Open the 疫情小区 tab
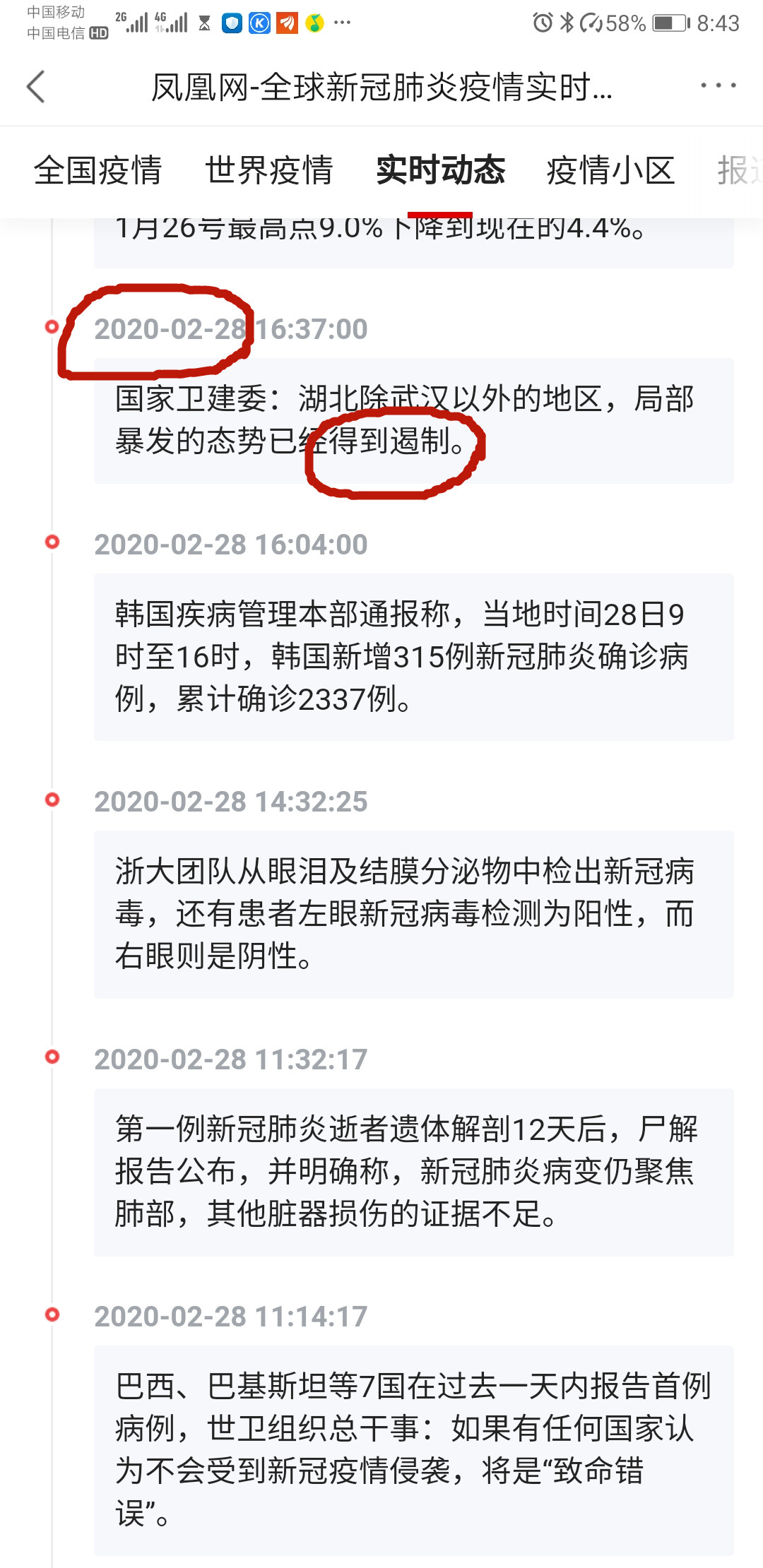Image resolution: width=763 pixels, height=1568 pixels. 610,170
